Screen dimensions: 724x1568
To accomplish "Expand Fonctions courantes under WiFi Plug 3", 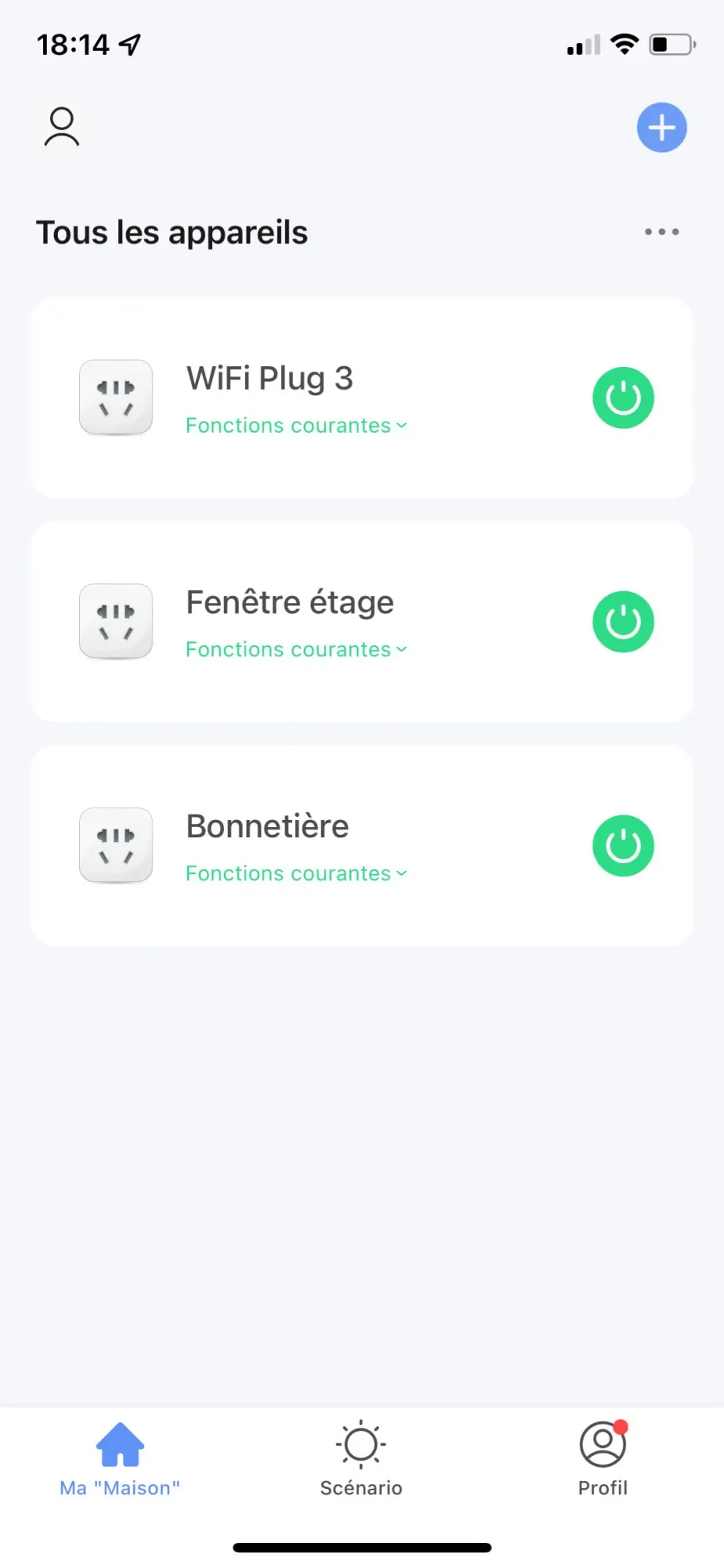I will point(296,426).
